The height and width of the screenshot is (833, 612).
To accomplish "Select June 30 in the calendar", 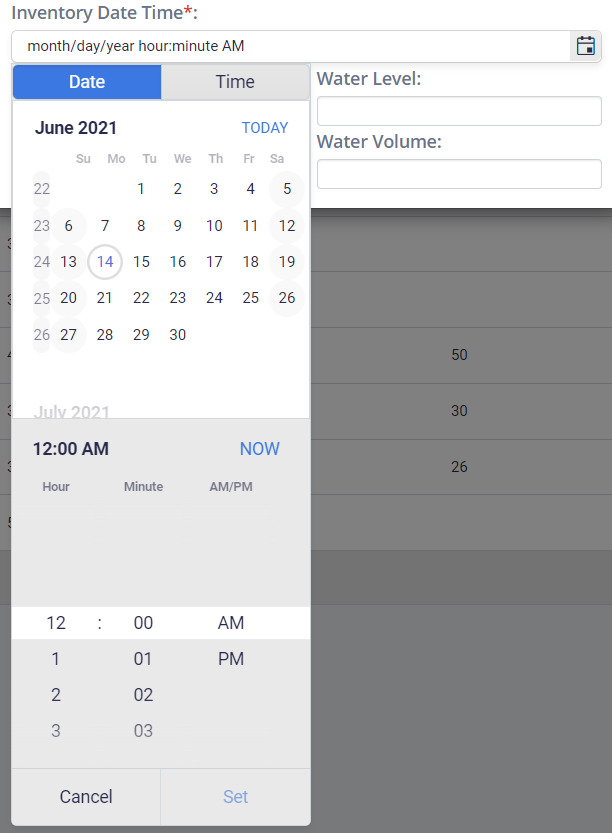I will pyautogui.click(x=178, y=335).
